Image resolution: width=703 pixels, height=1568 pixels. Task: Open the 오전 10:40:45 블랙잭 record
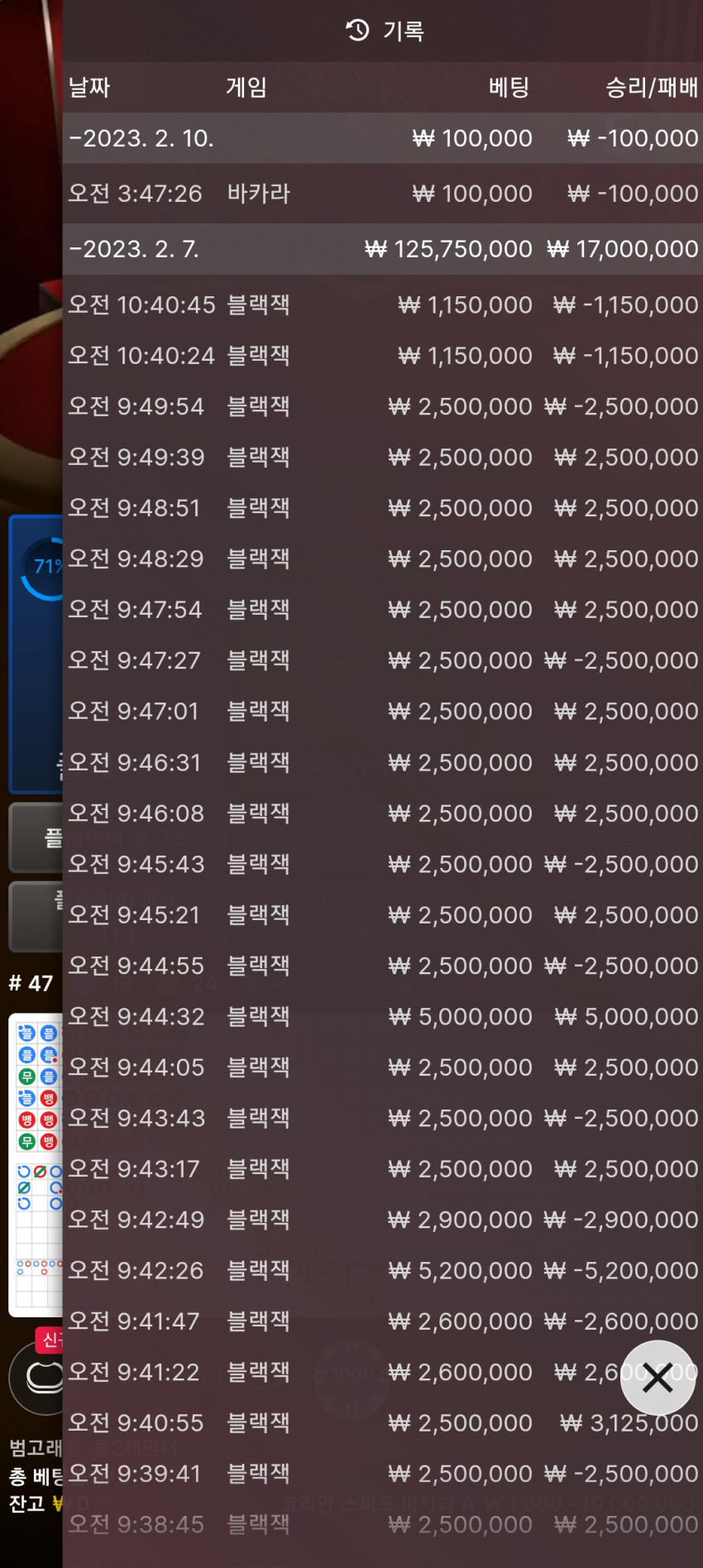pos(383,304)
